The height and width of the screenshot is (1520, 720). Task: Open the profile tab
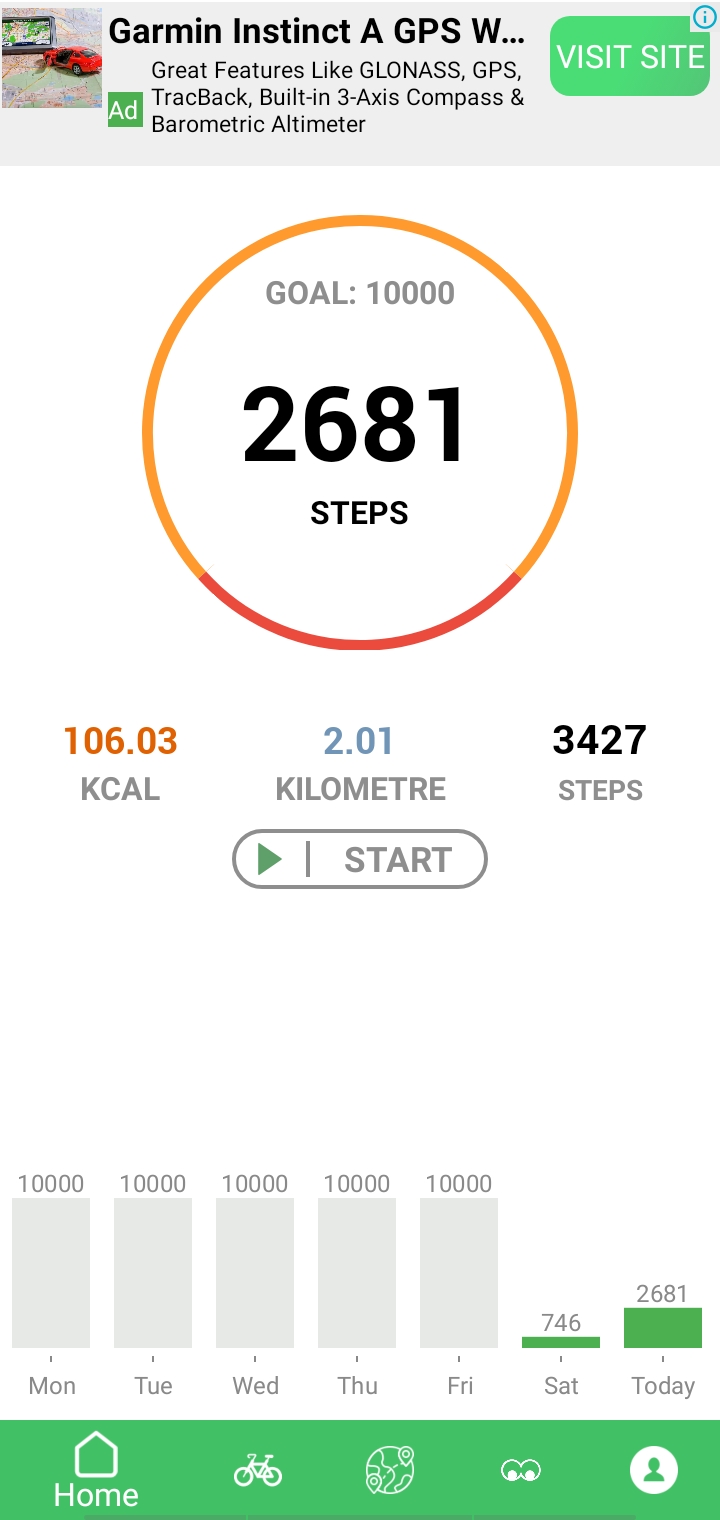point(654,1470)
